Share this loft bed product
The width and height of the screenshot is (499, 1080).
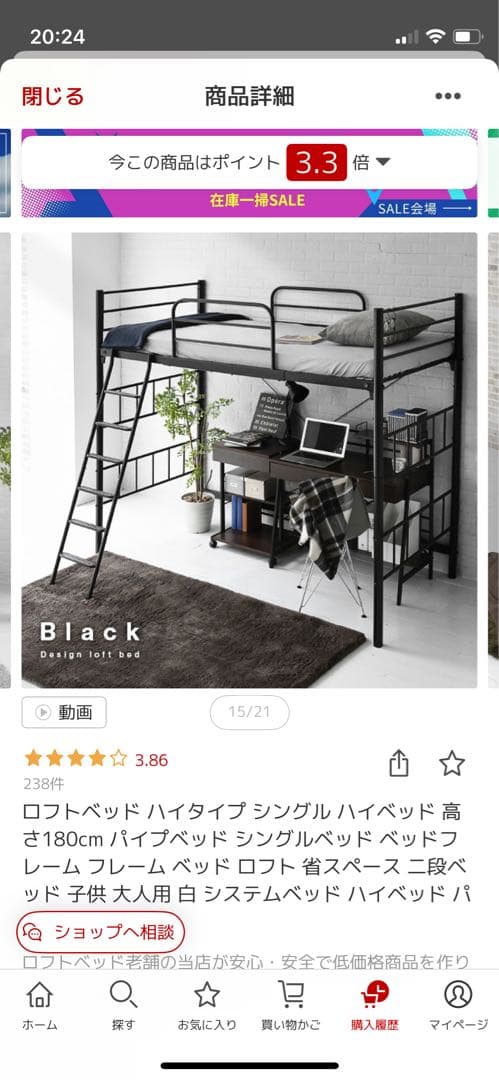point(399,763)
